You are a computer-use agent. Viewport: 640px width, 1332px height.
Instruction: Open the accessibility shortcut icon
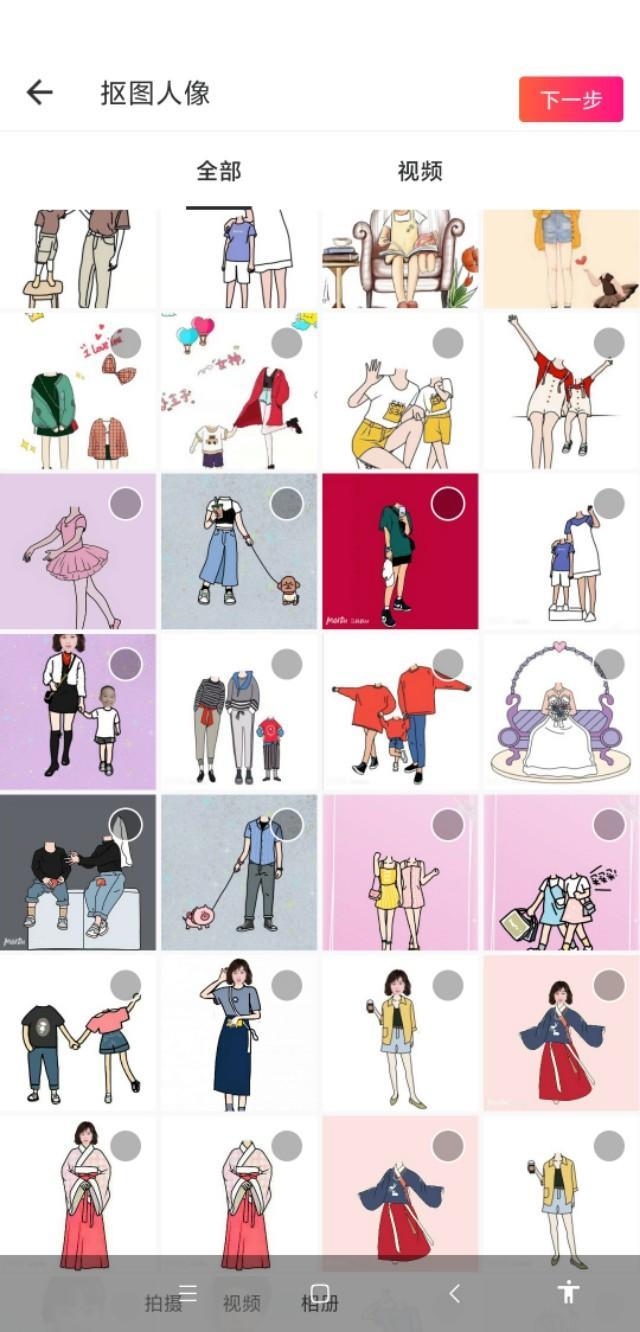click(x=569, y=1291)
